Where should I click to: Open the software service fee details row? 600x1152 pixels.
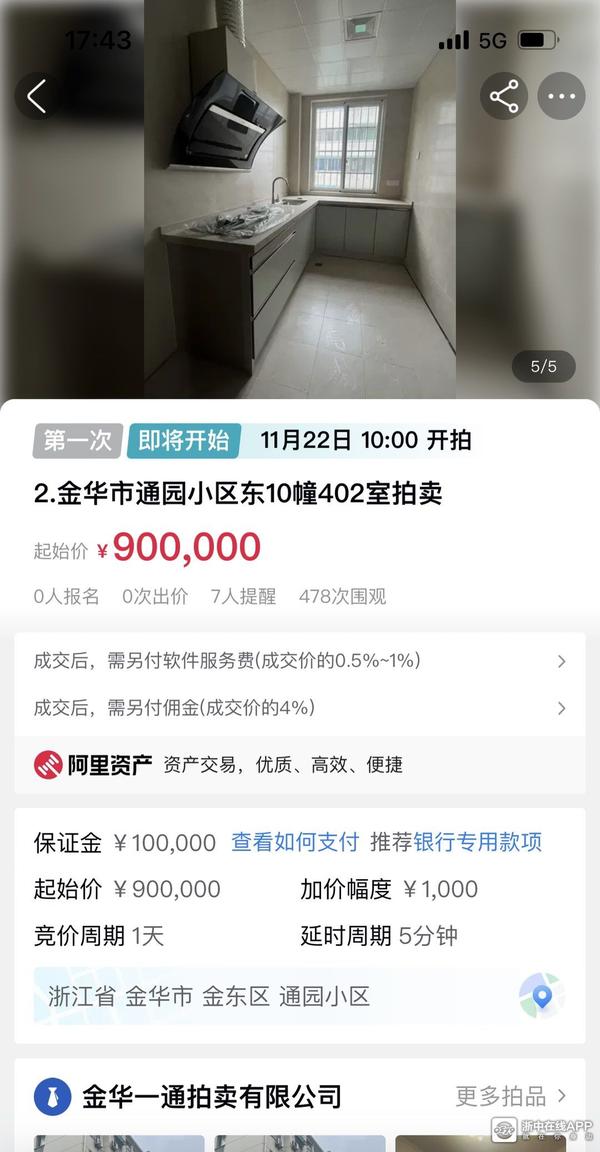point(300,661)
